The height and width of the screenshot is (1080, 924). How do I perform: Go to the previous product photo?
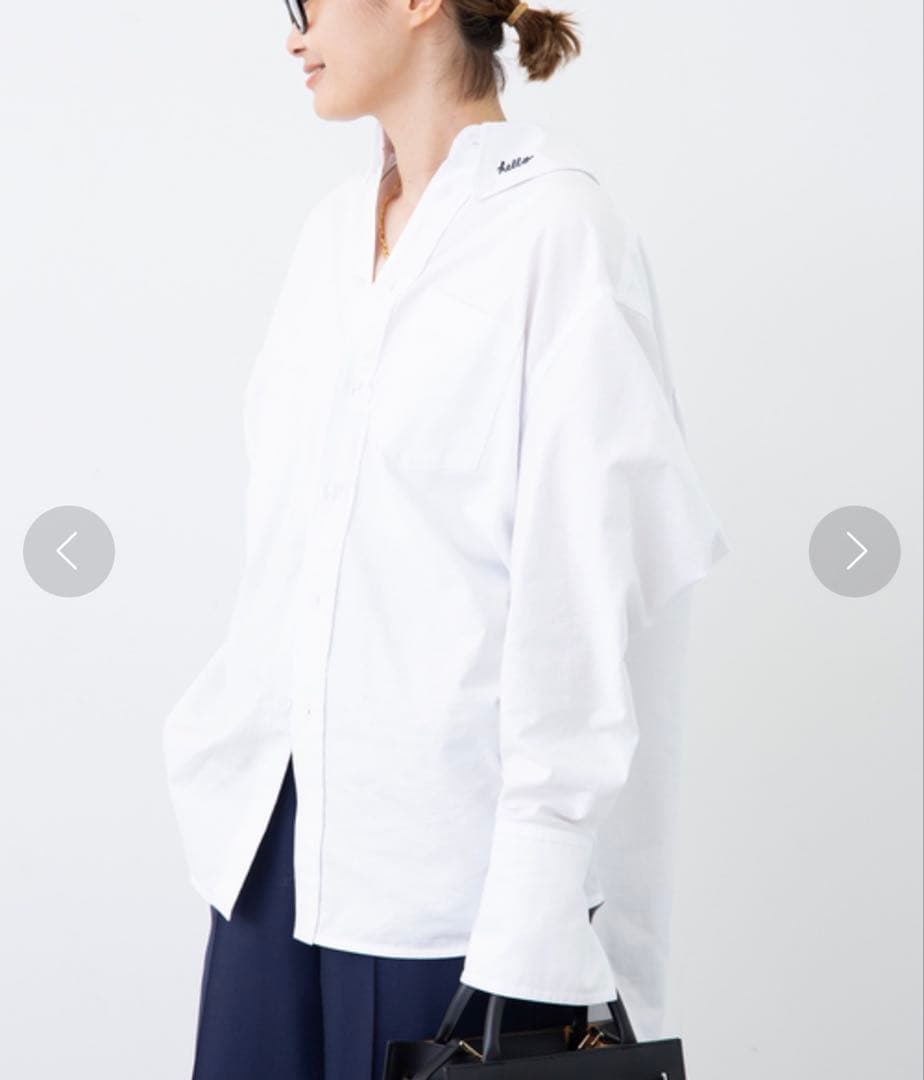pyautogui.click(x=69, y=551)
